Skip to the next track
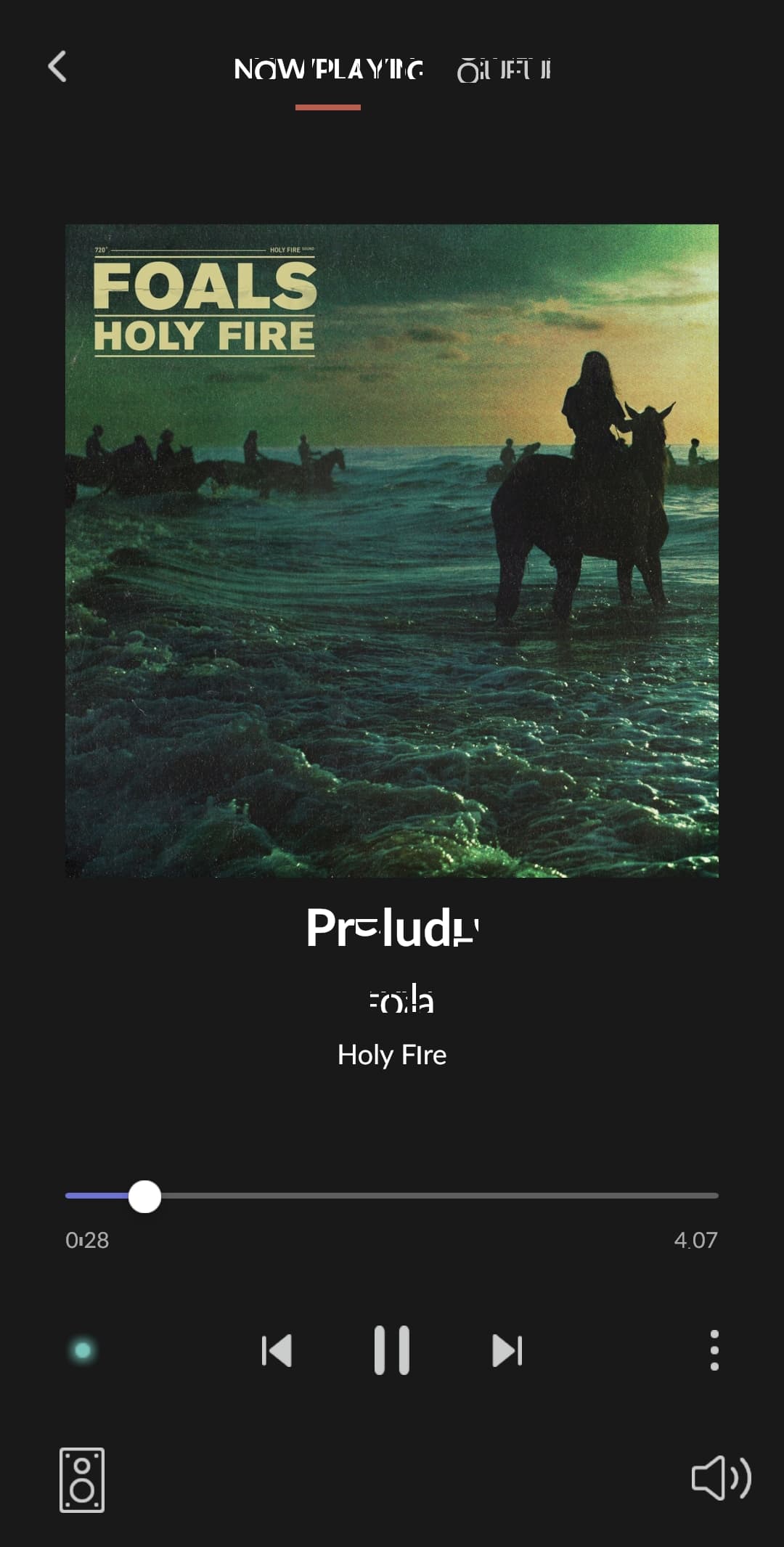The height and width of the screenshot is (1547, 784). tap(507, 1350)
